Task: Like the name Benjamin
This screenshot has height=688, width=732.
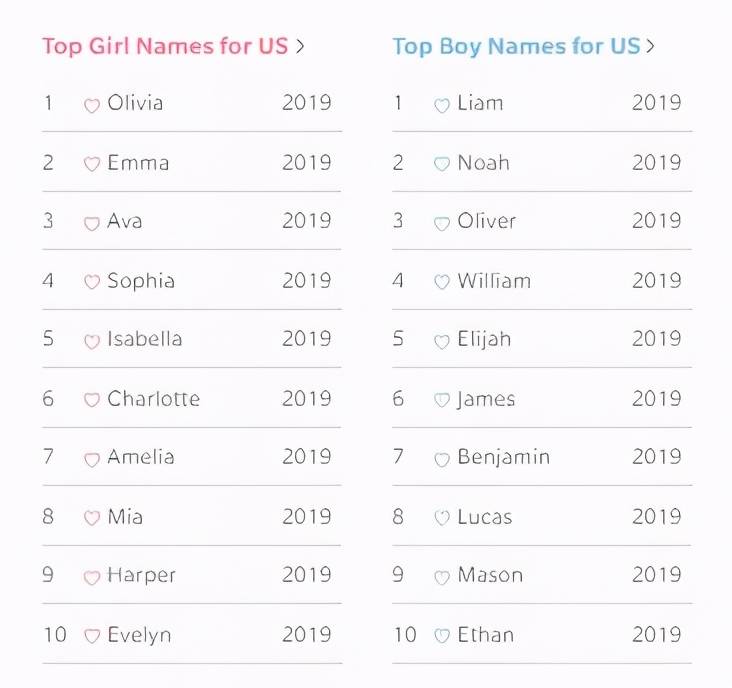Action: tap(442, 459)
